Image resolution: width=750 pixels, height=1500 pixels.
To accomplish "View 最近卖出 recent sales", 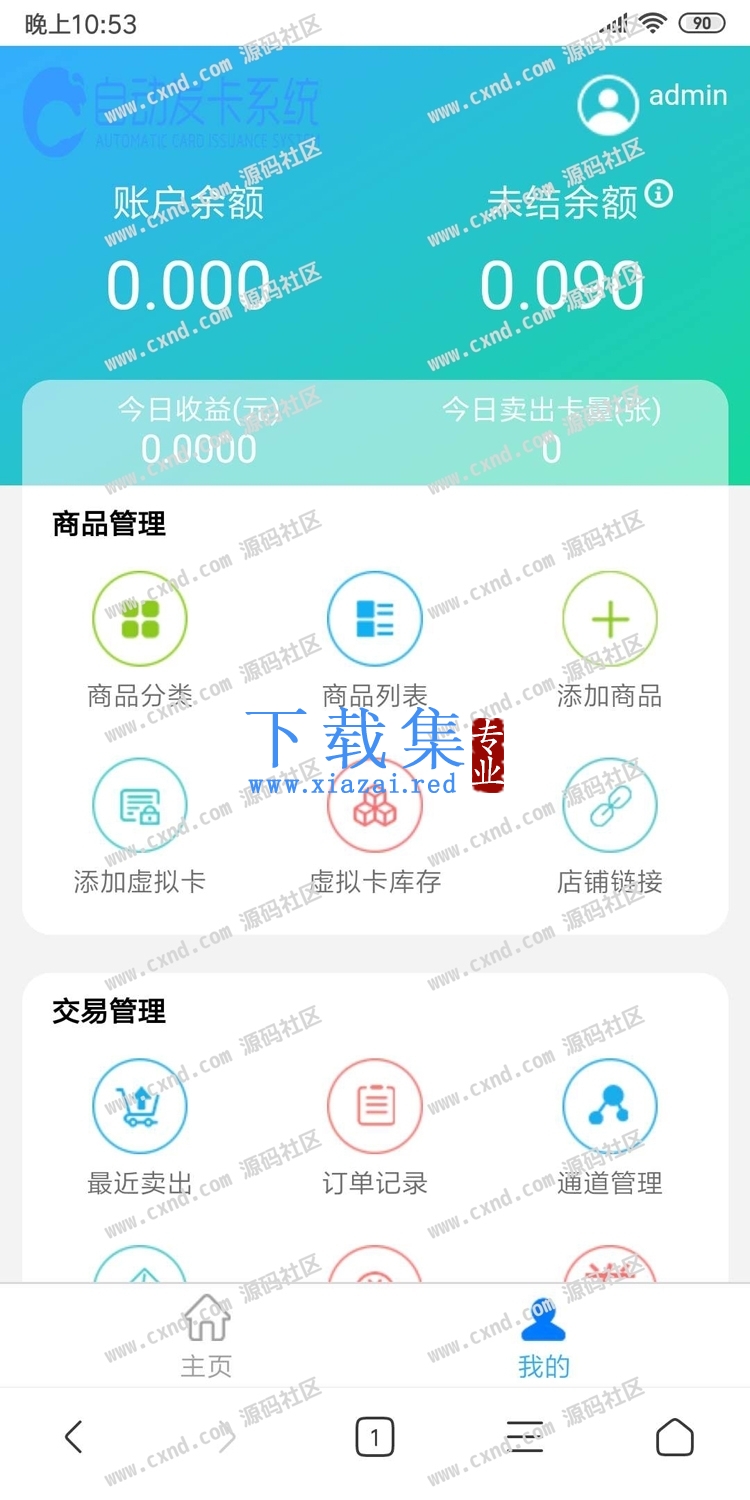I will coord(140,1127).
